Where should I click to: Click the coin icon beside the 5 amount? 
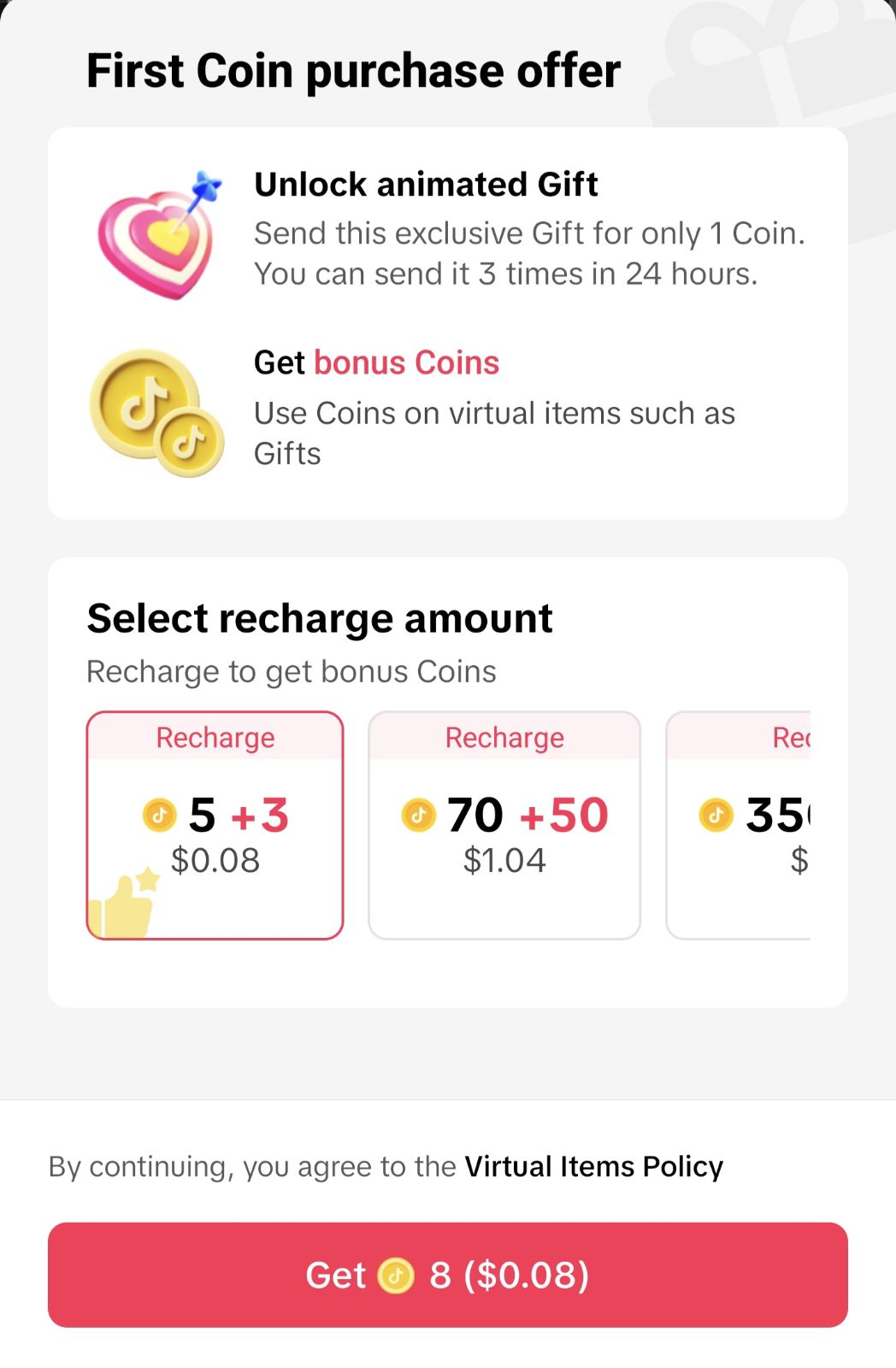pos(161,815)
